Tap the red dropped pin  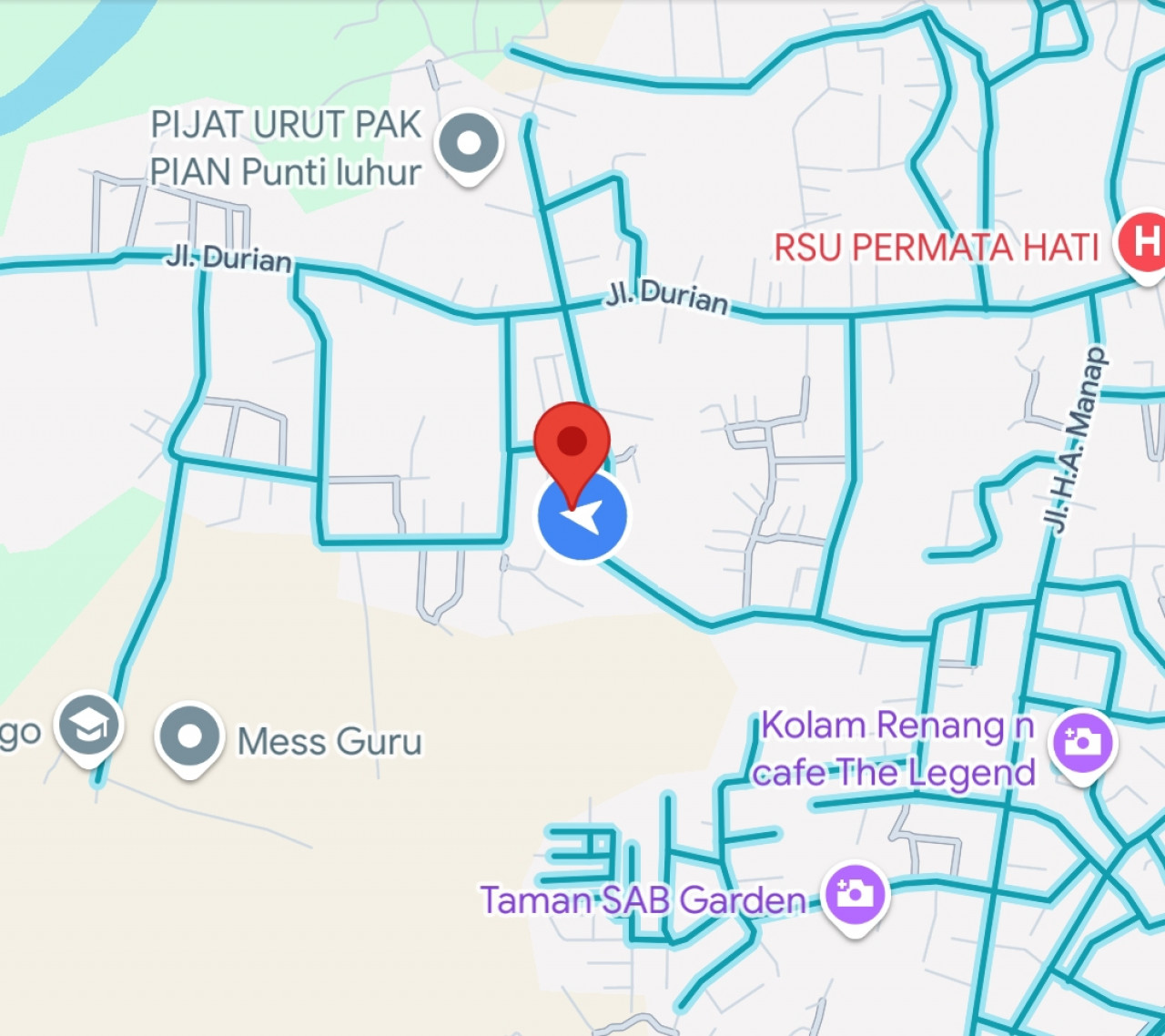pyautogui.click(x=572, y=443)
